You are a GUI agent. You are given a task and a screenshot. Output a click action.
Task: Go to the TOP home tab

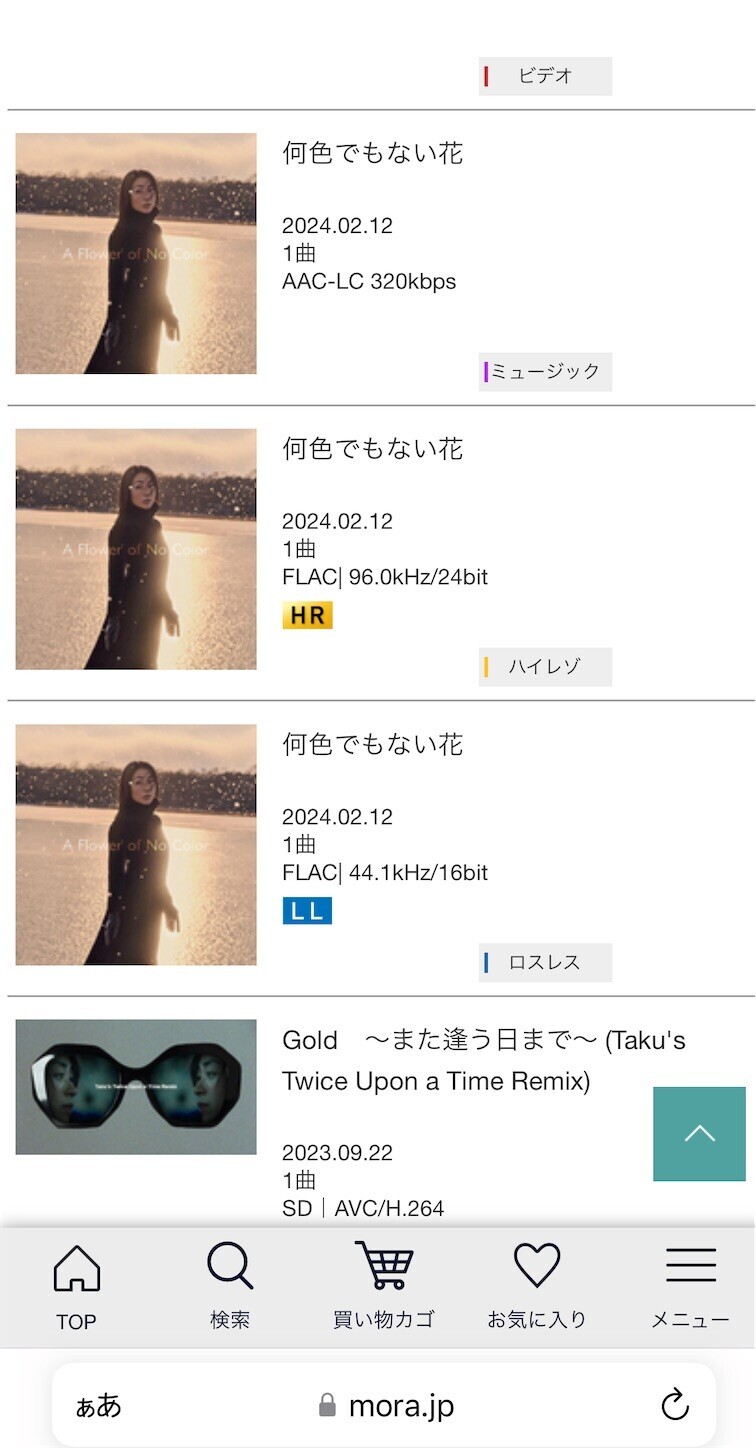click(76, 1288)
